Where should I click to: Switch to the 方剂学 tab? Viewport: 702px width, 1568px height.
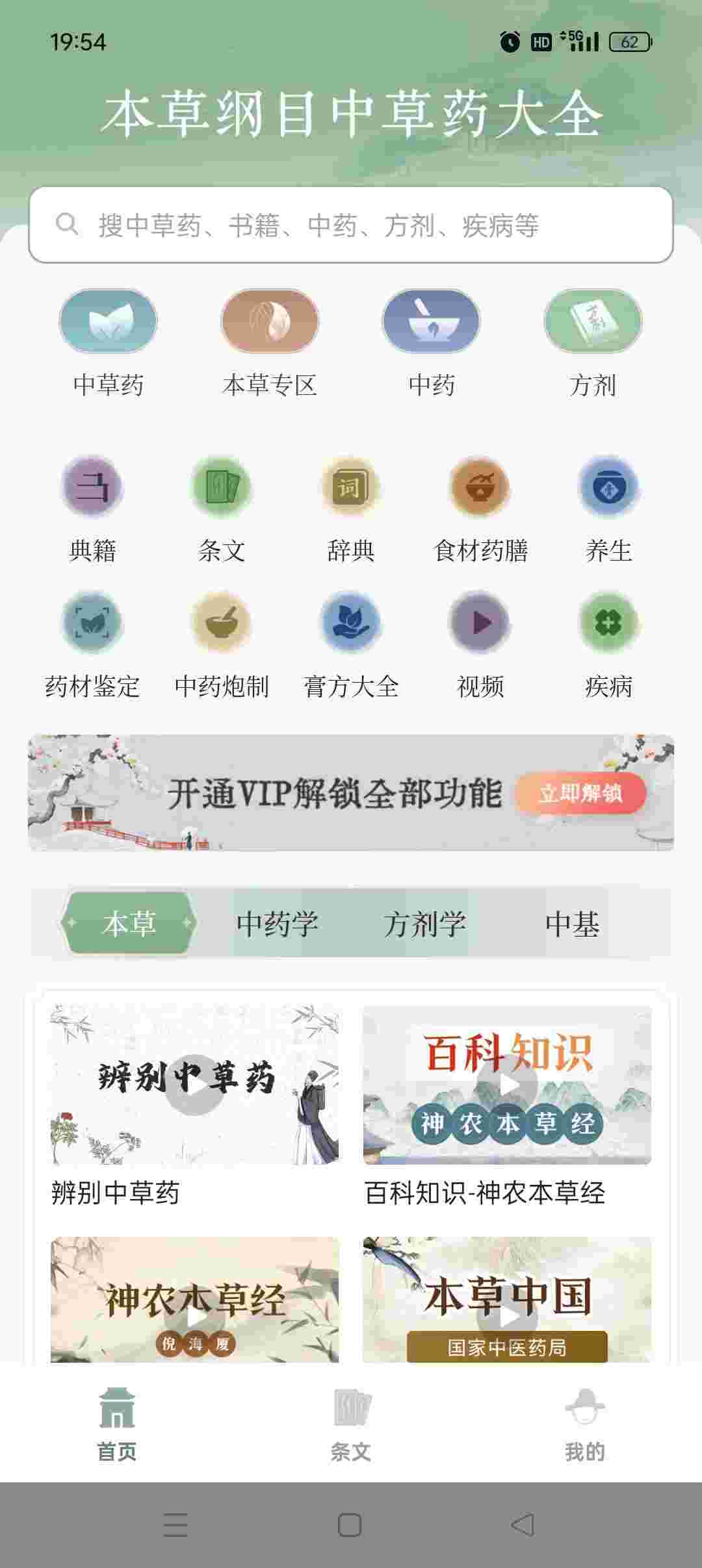coord(424,924)
